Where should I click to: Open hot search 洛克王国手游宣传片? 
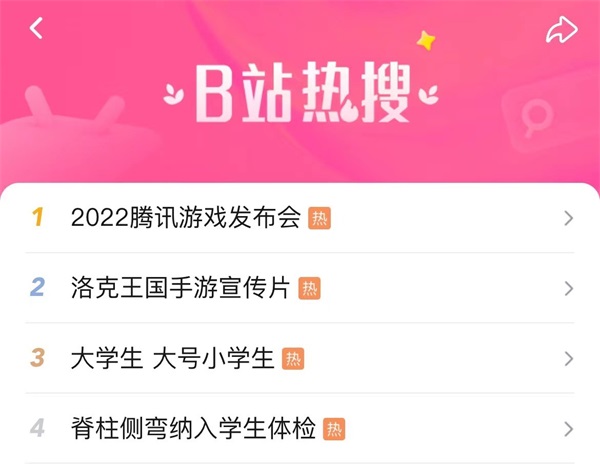pos(180,288)
